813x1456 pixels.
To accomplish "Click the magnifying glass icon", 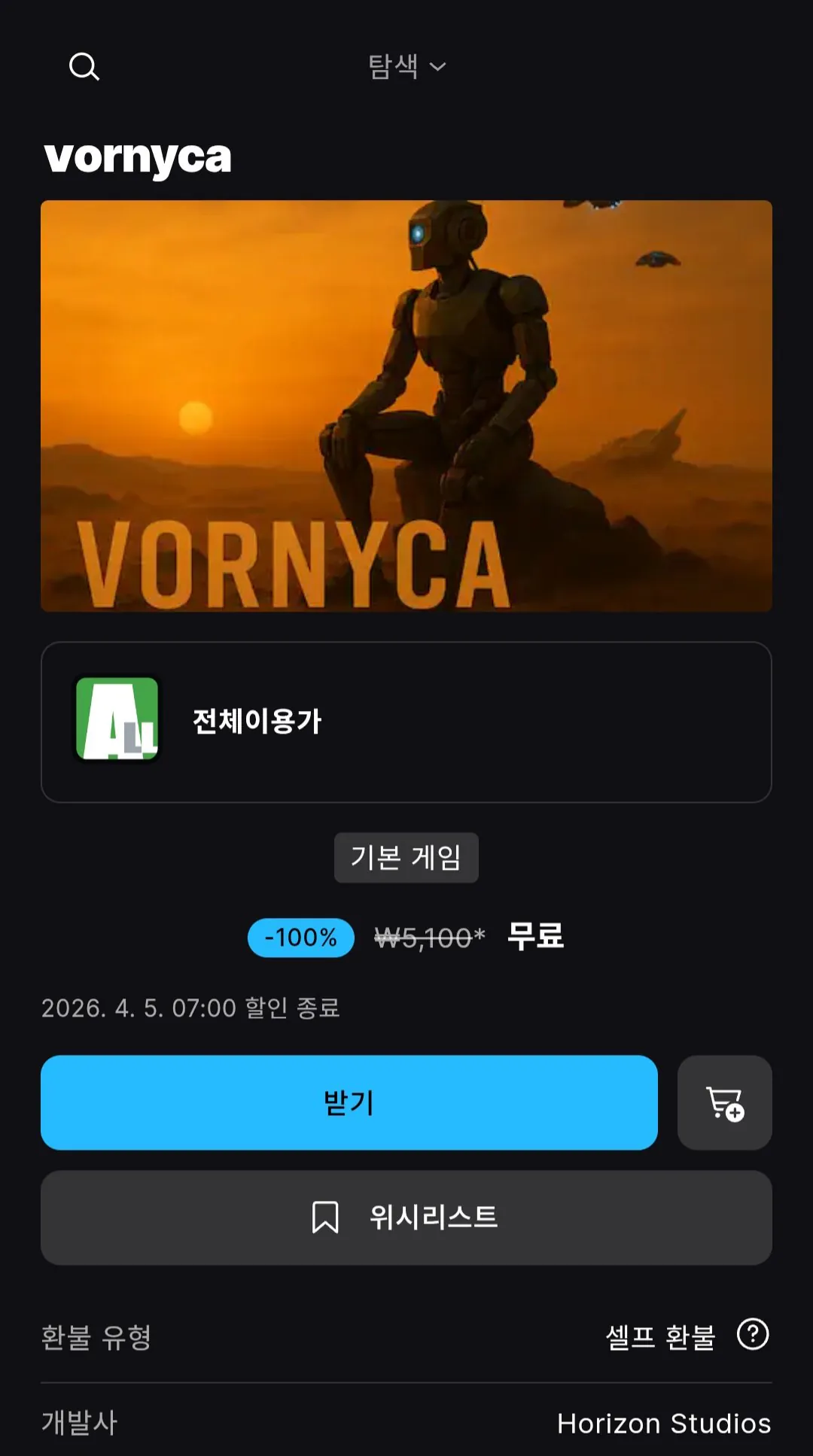I will 84,66.
